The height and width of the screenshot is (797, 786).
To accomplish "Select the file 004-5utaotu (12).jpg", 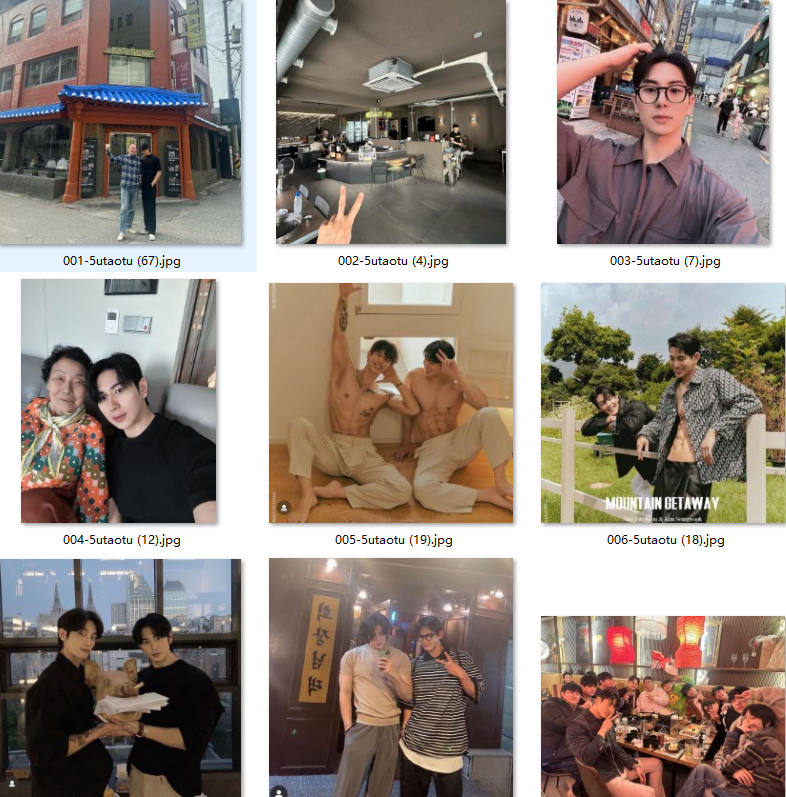I will pyautogui.click(x=118, y=400).
